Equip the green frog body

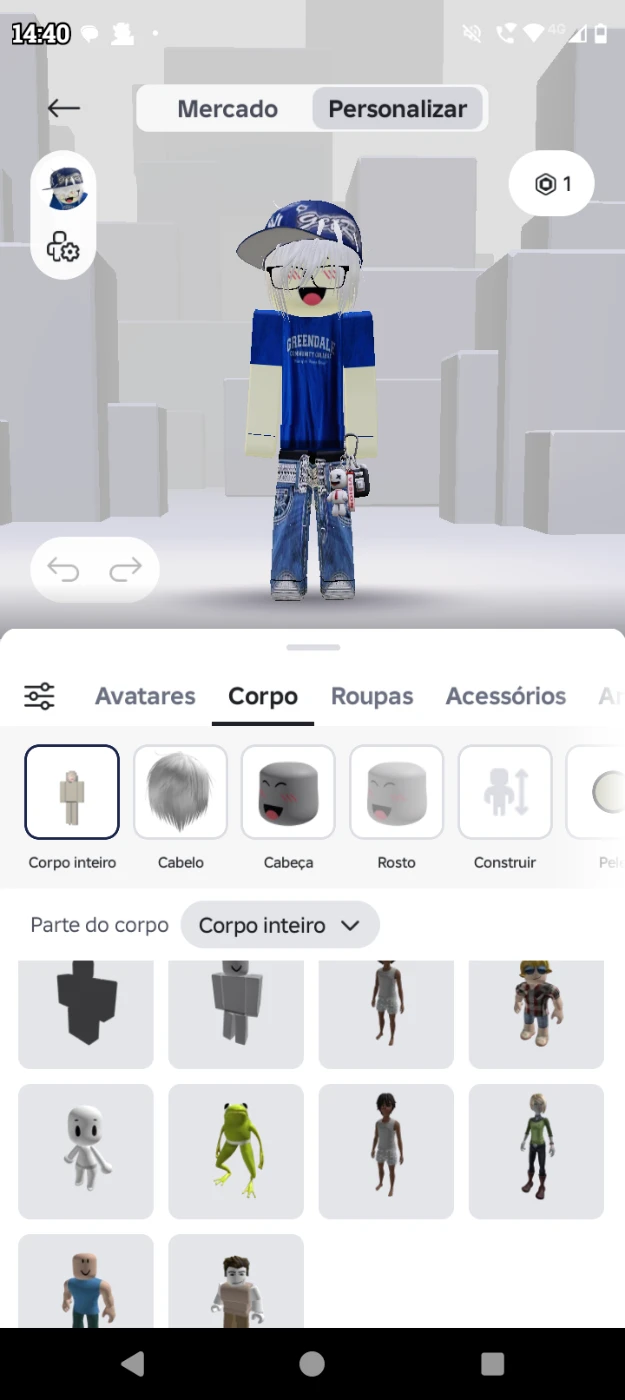click(236, 1151)
